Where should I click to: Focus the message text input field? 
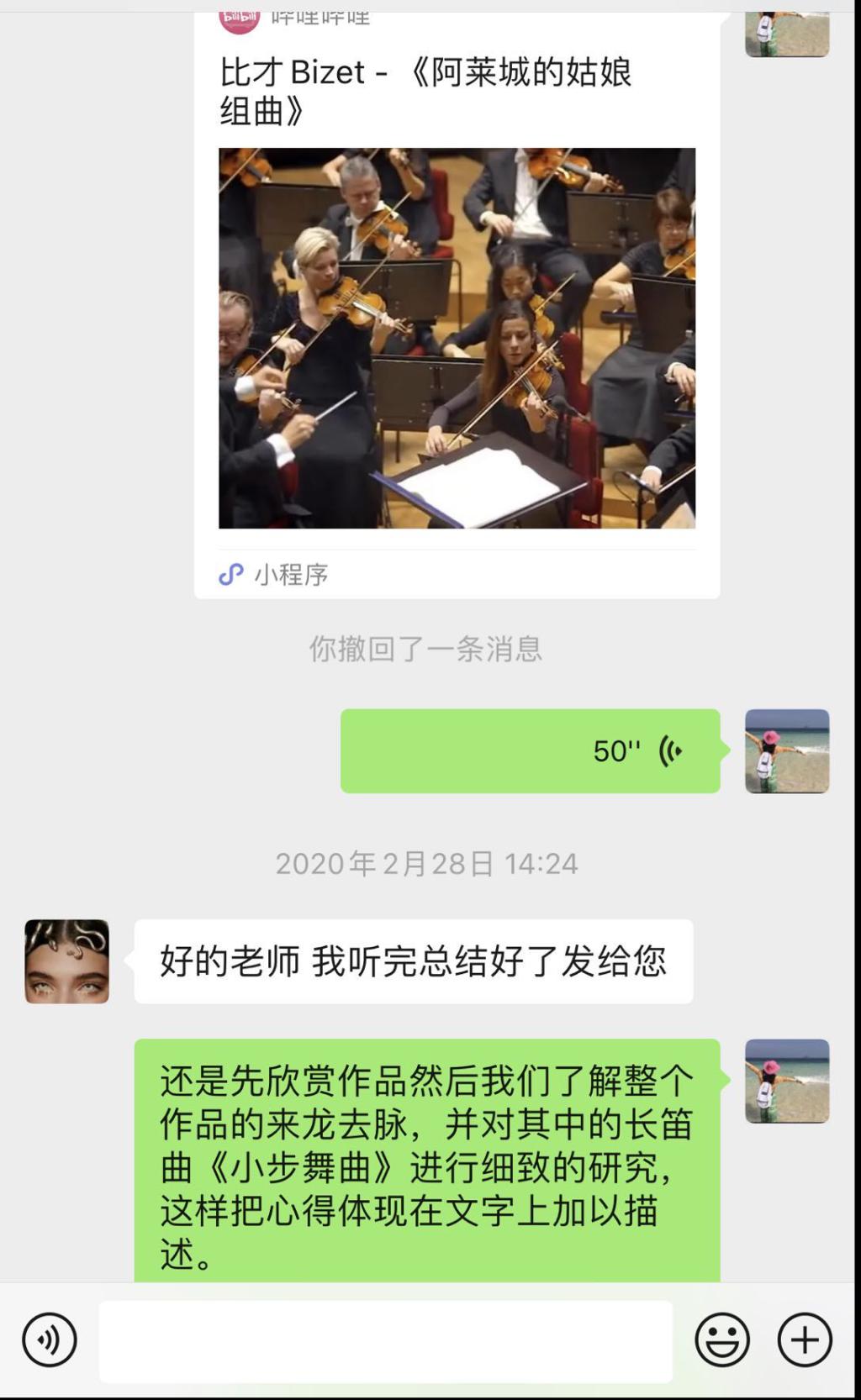(385, 1341)
